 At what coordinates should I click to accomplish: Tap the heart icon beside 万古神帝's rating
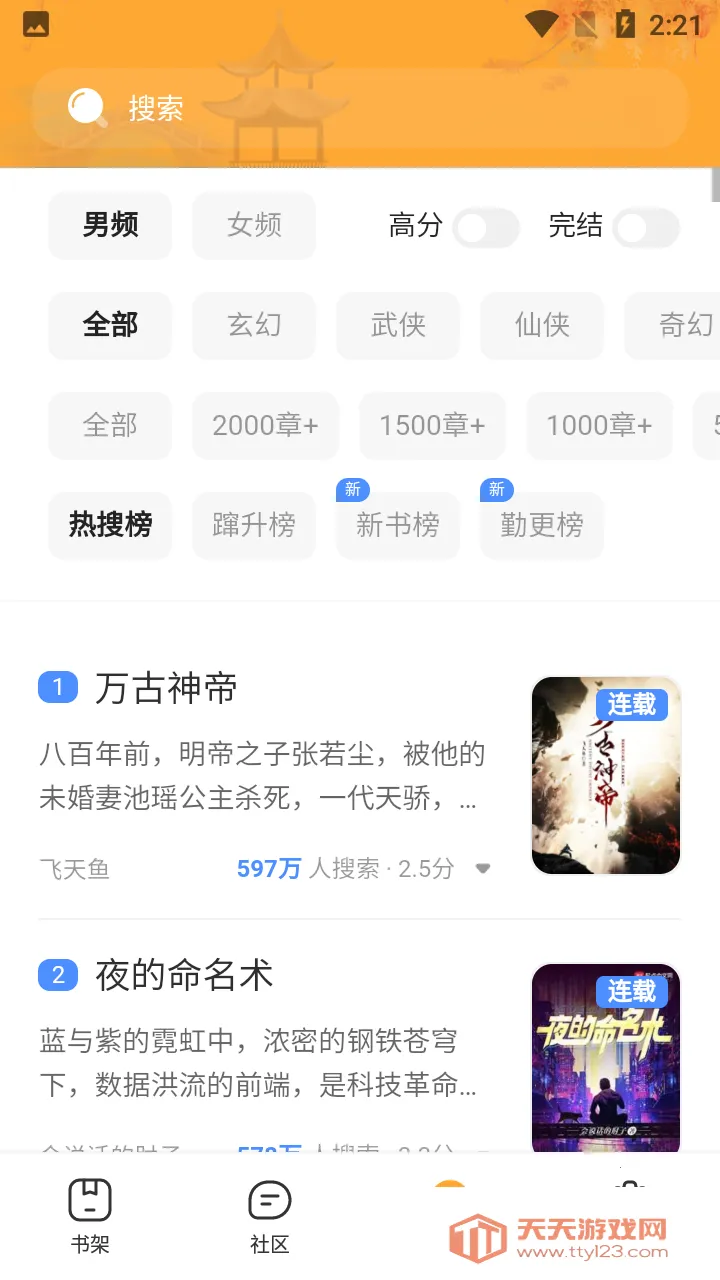[x=483, y=869]
